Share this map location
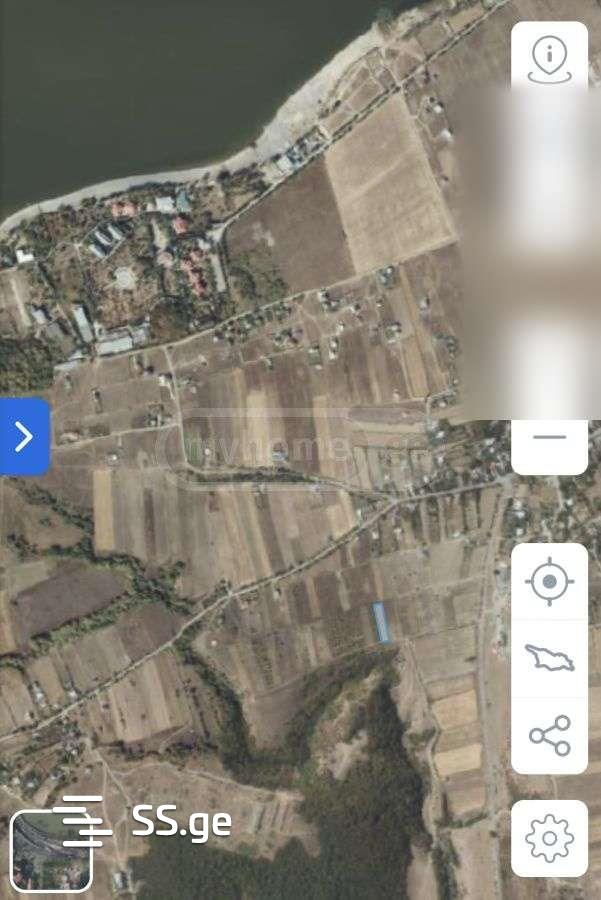The width and height of the screenshot is (601, 900). 549,735
